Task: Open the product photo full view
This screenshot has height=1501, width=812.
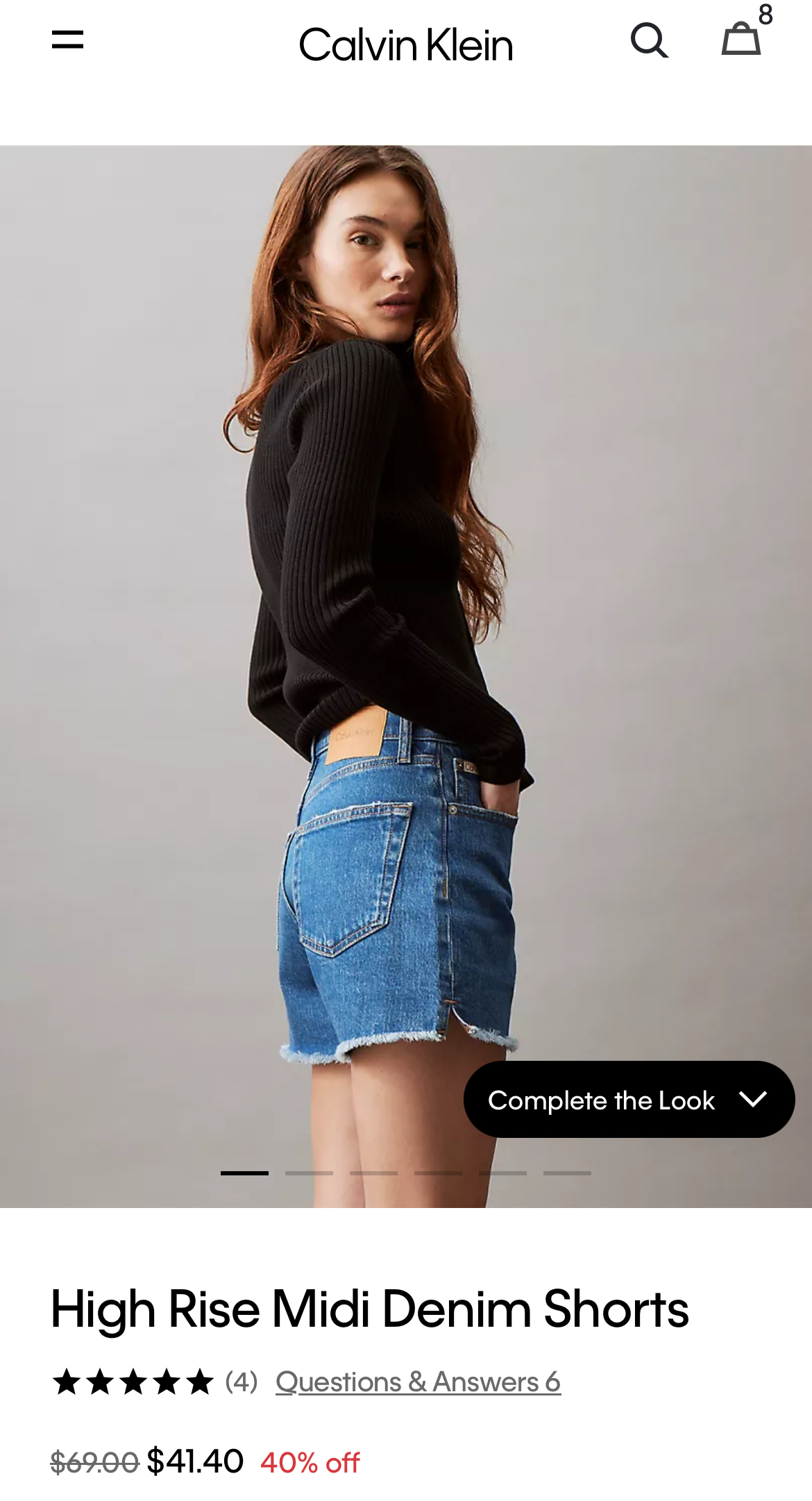Action: [x=406, y=676]
